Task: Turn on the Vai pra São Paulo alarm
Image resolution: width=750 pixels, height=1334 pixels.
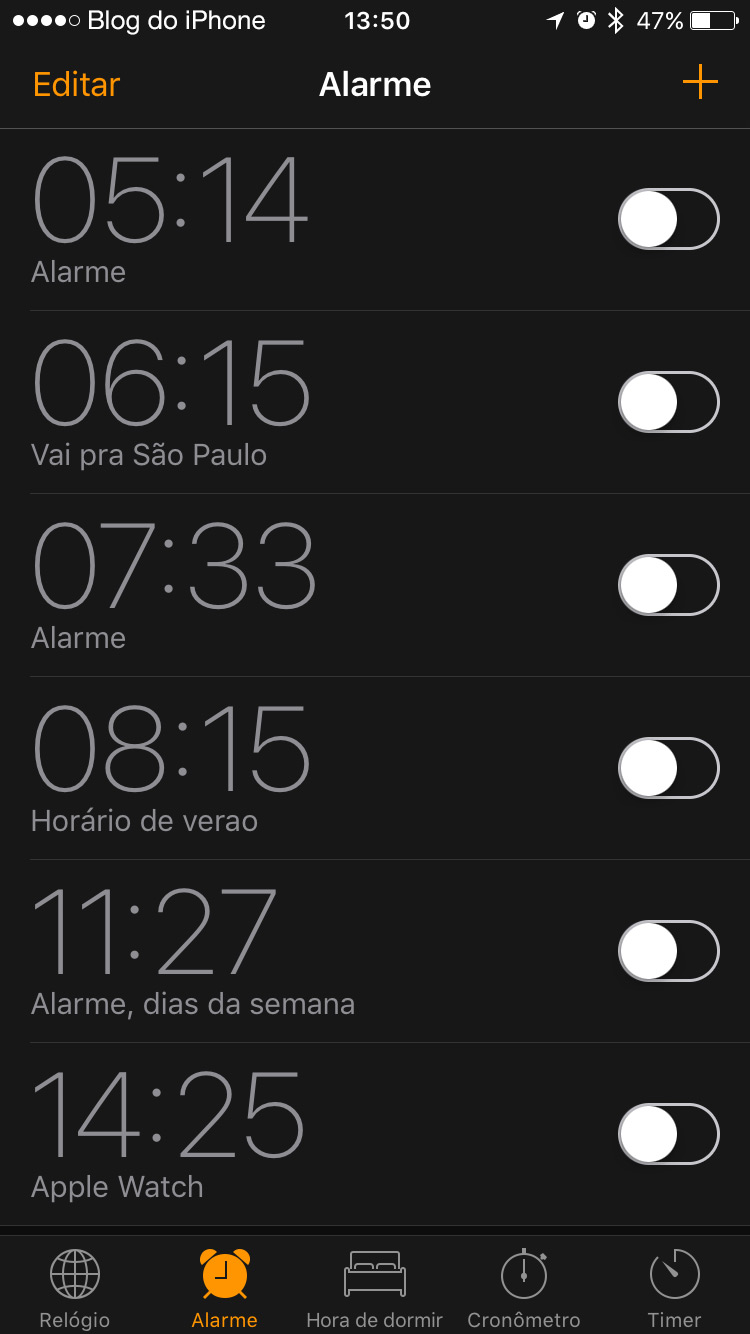Action: (669, 402)
